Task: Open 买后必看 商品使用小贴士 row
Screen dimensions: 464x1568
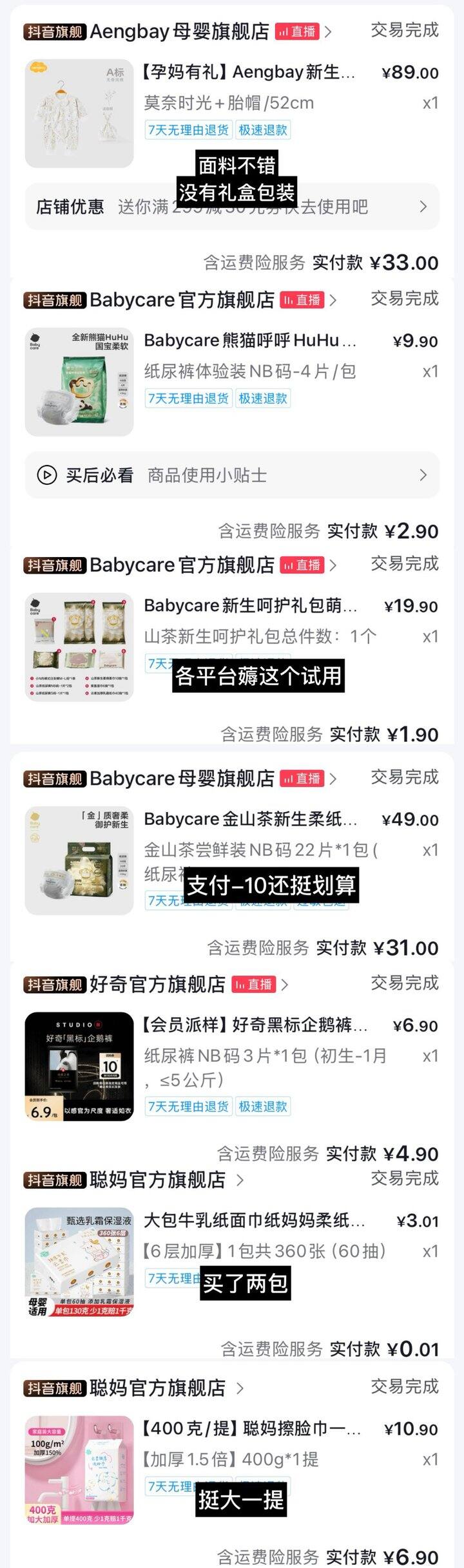Action: click(232, 475)
